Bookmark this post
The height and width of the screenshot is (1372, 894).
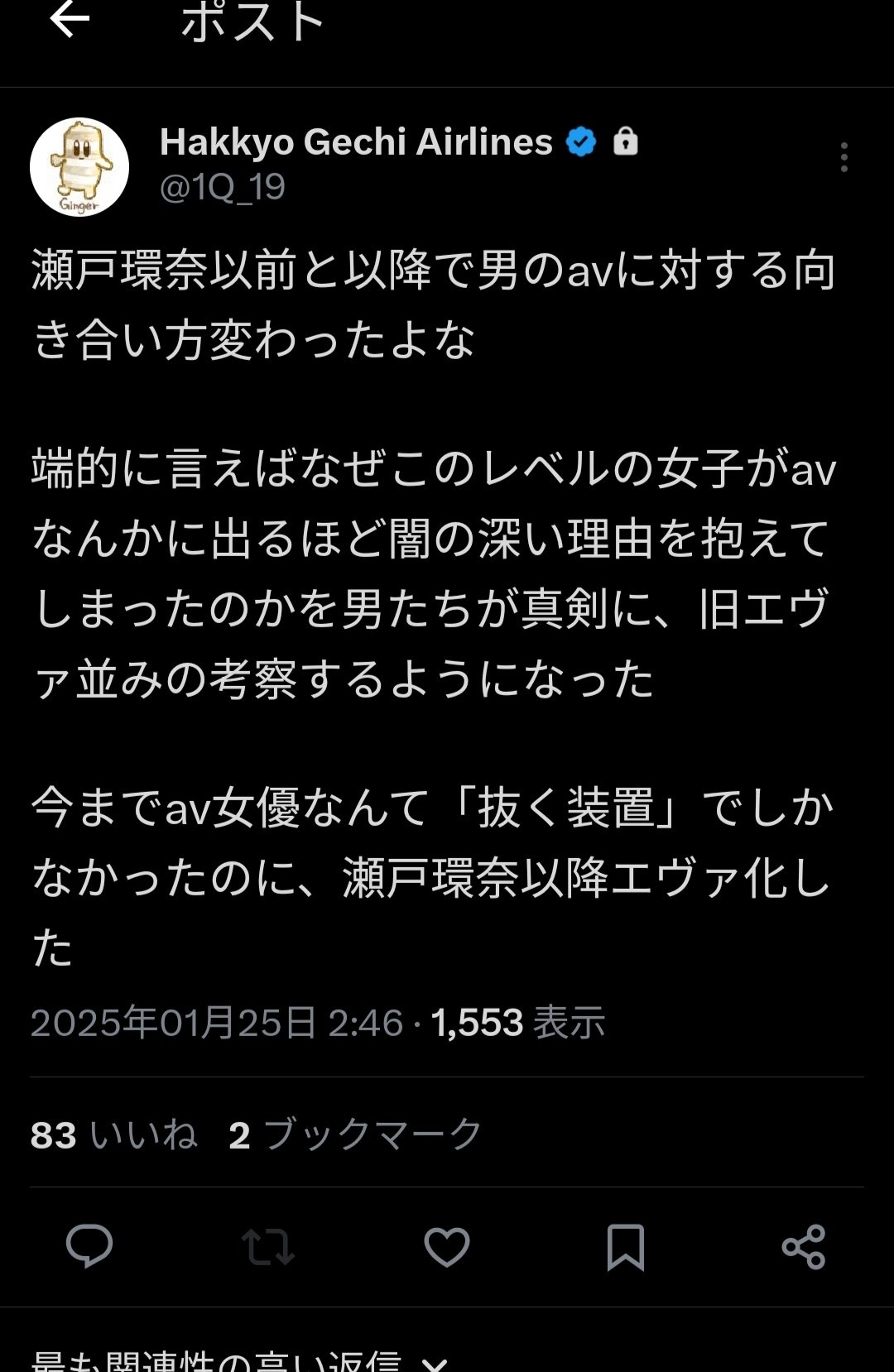(x=625, y=1246)
